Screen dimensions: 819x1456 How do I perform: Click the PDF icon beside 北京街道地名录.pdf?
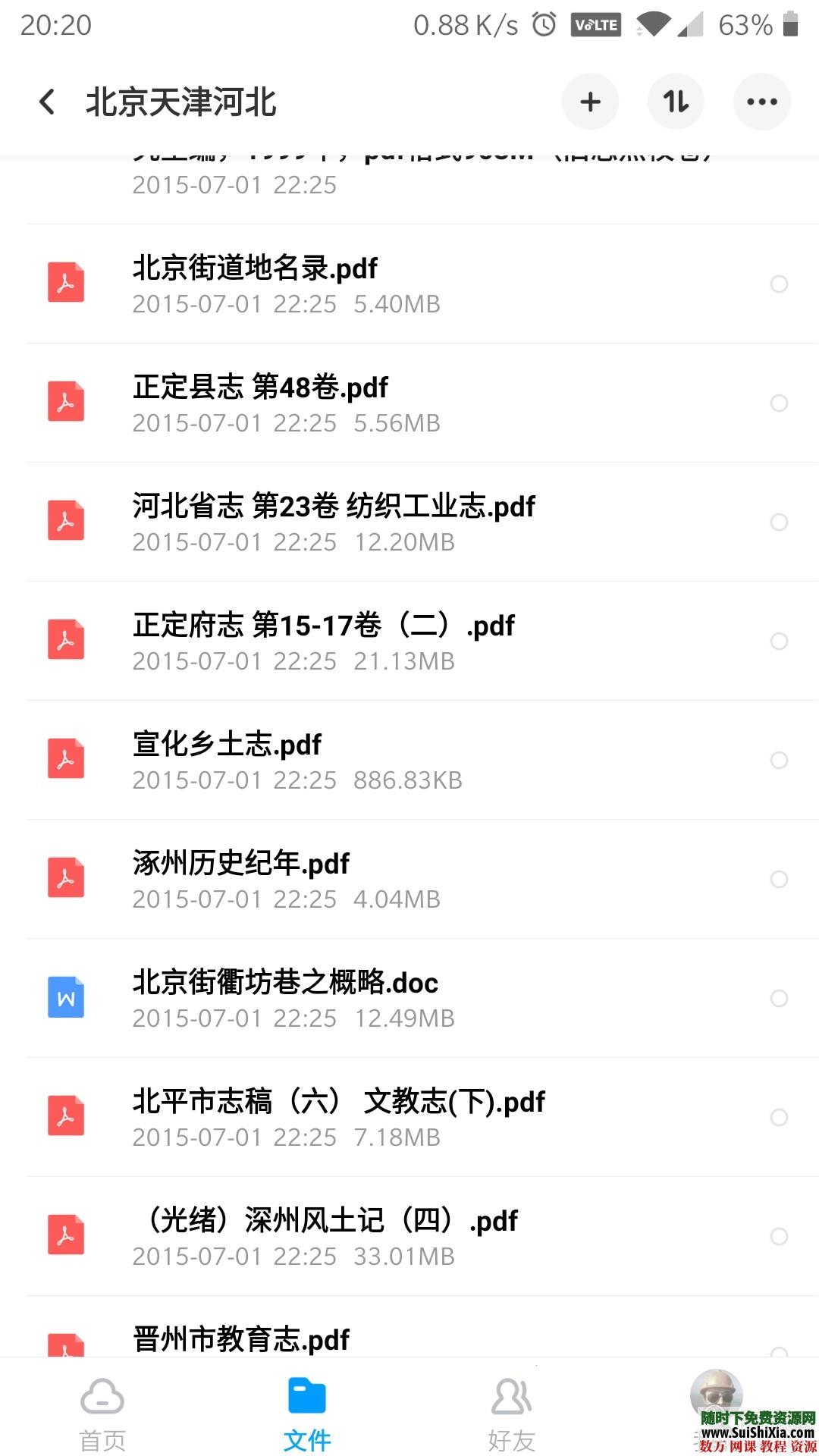tap(66, 283)
